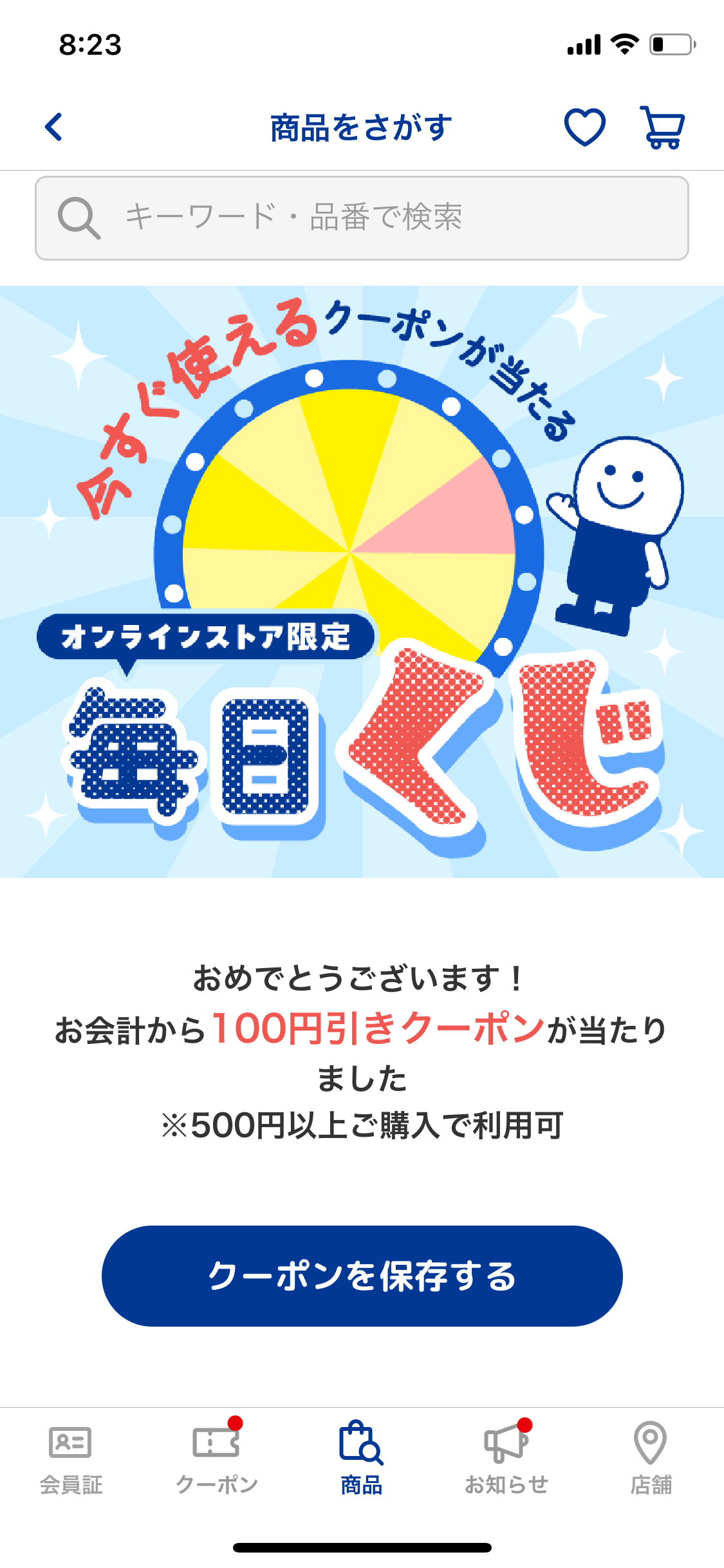Open the shopping cart

click(662, 127)
